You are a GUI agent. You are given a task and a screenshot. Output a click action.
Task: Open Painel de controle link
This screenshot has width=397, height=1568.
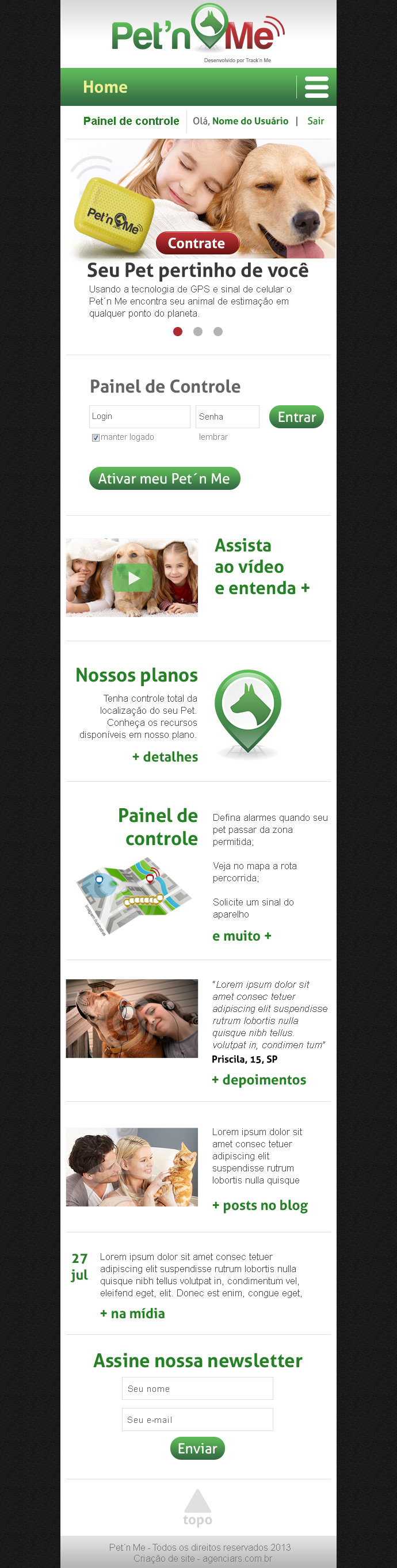131,121
